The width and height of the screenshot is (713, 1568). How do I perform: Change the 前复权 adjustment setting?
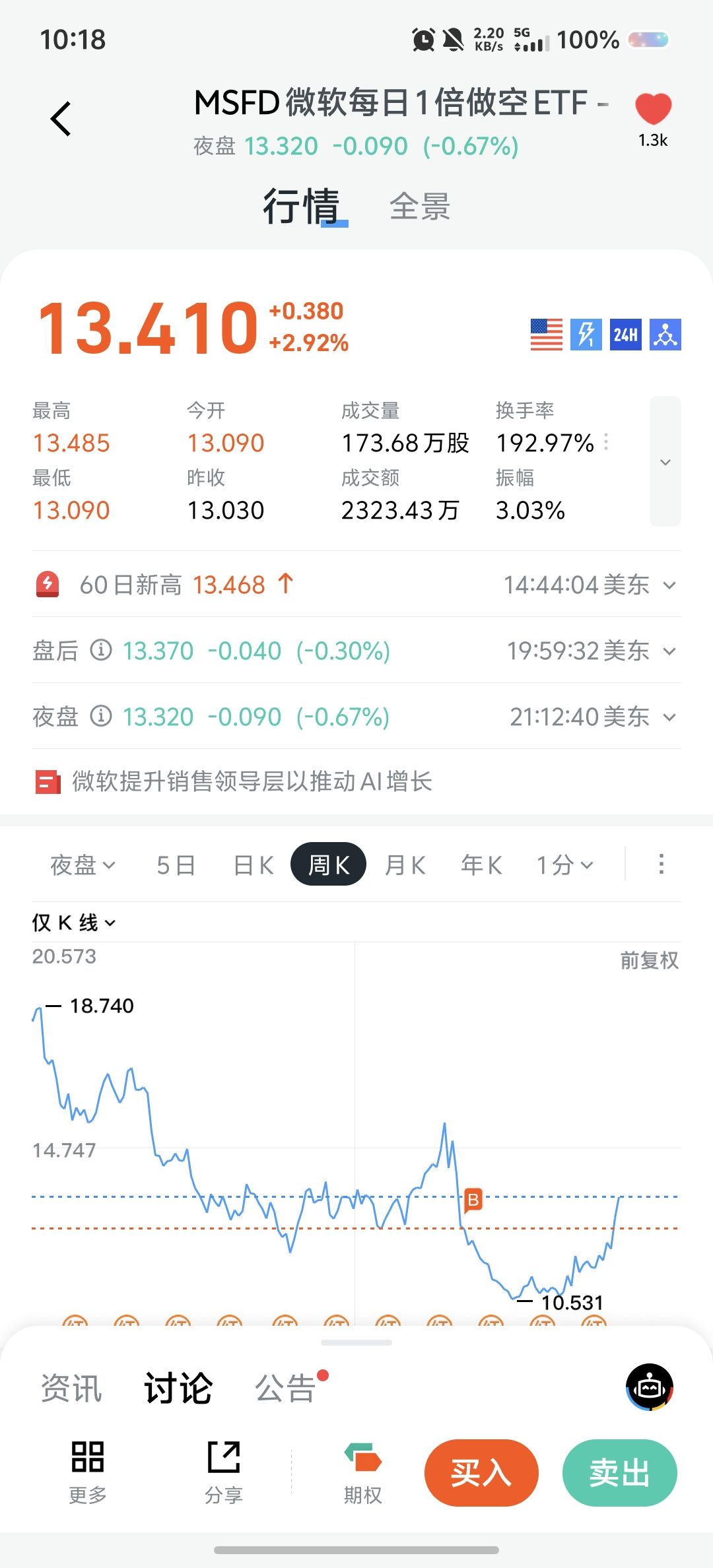pyautogui.click(x=649, y=960)
